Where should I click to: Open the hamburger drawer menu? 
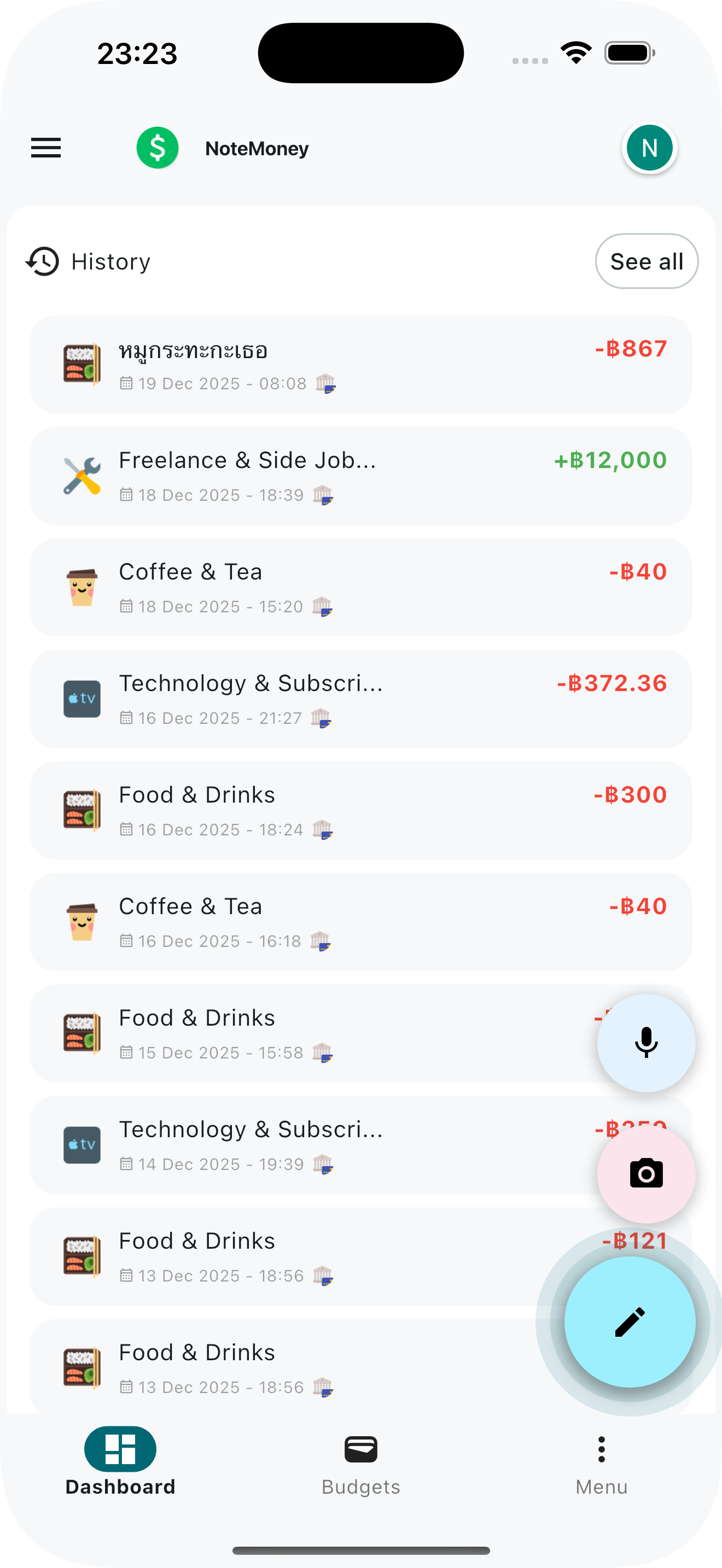[46, 148]
